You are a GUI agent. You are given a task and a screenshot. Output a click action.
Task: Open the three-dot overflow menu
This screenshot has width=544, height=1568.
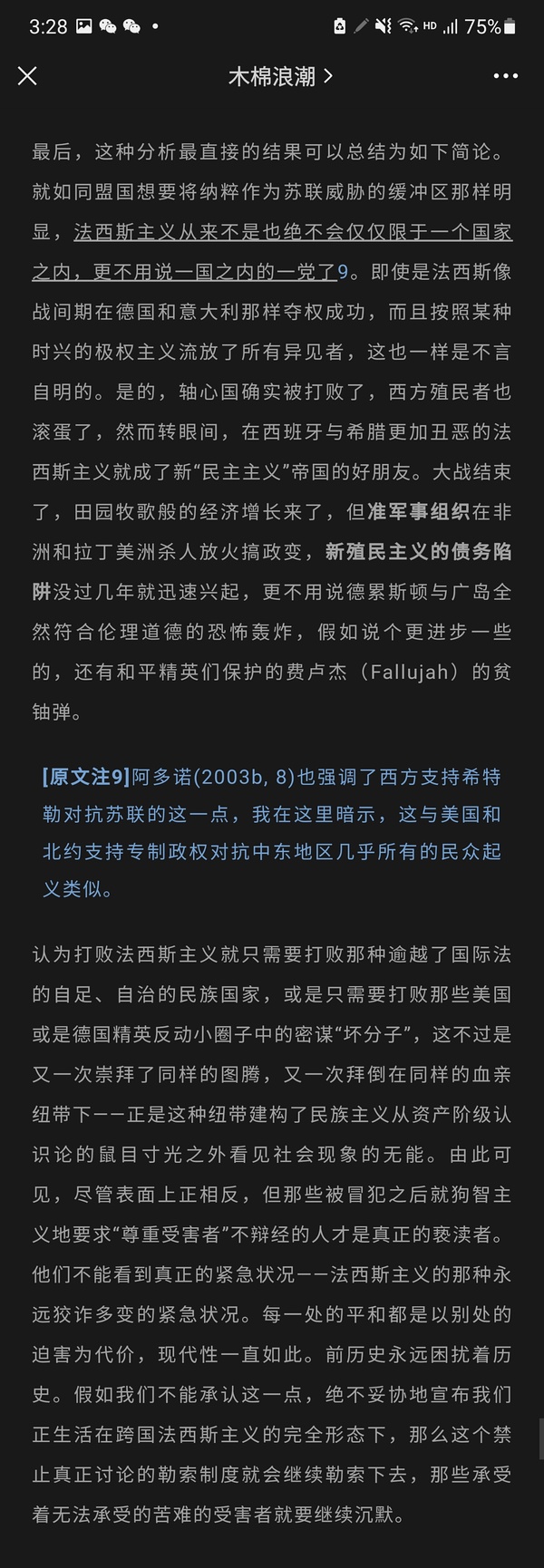point(505,76)
